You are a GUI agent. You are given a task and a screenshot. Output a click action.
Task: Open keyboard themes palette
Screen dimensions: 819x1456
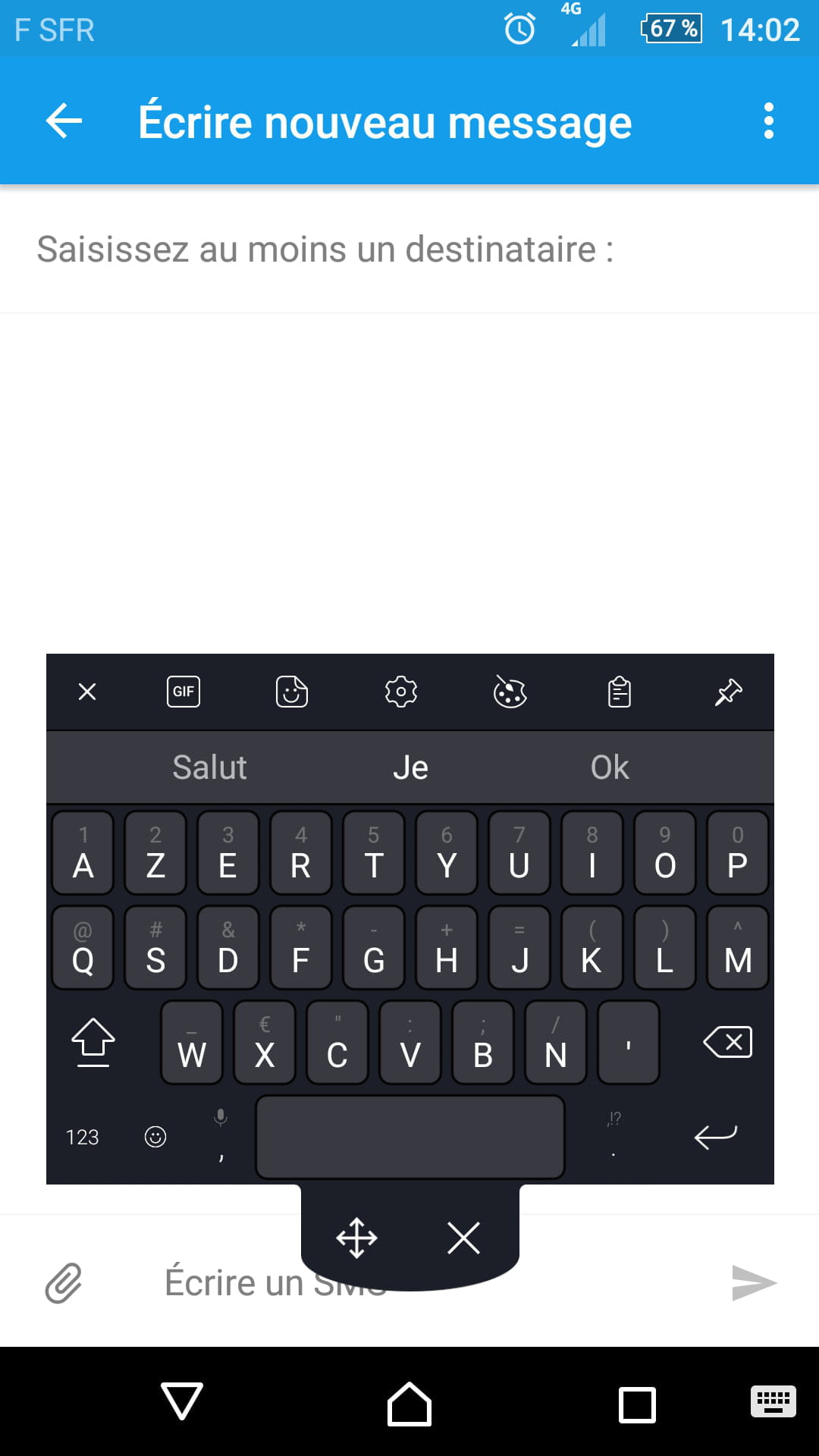click(x=510, y=692)
